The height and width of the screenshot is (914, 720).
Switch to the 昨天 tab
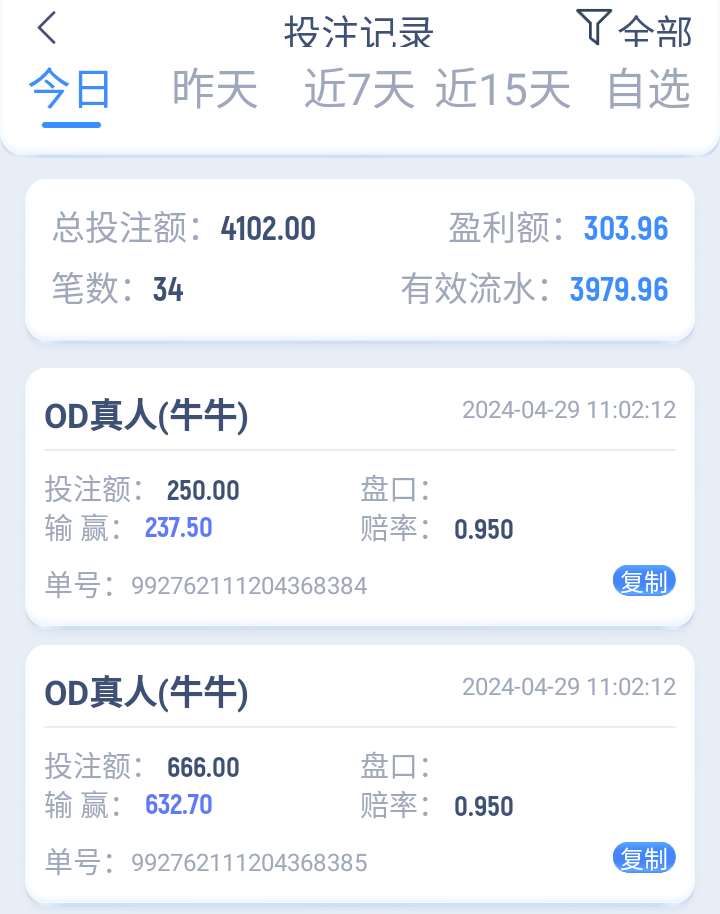point(215,90)
